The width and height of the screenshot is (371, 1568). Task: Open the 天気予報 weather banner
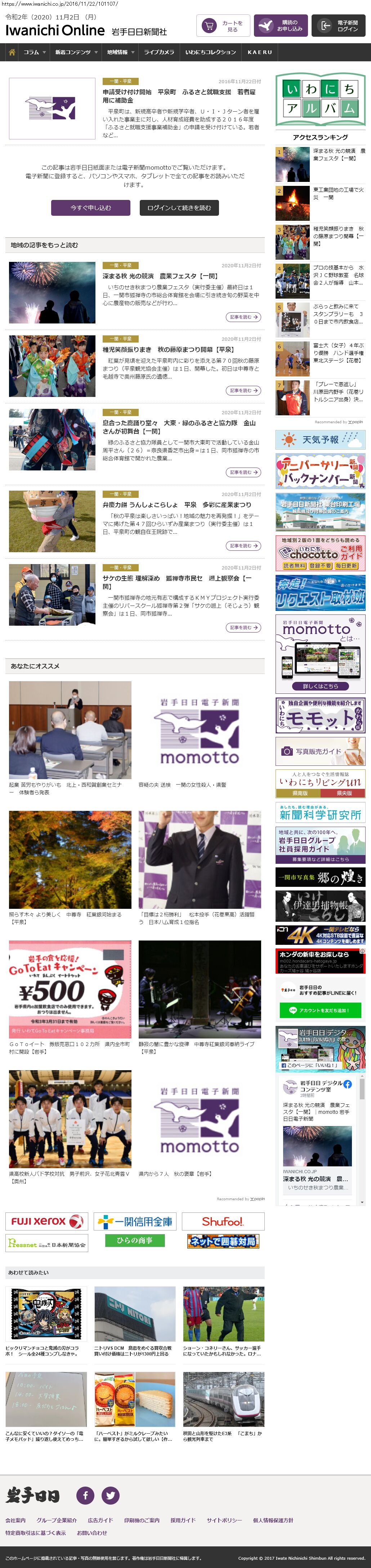coord(321,439)
